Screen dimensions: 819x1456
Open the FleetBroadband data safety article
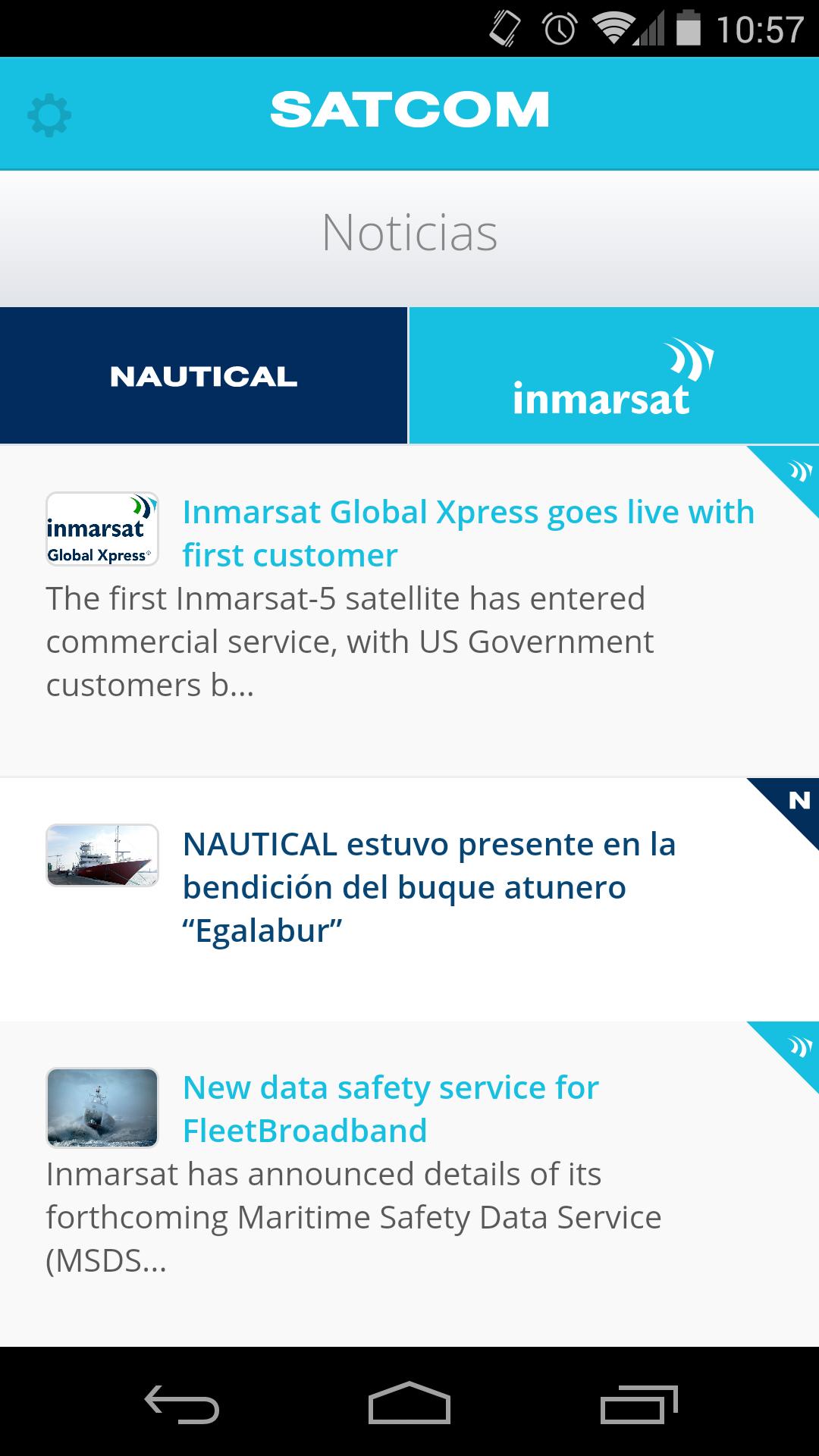pos(391,1109)
